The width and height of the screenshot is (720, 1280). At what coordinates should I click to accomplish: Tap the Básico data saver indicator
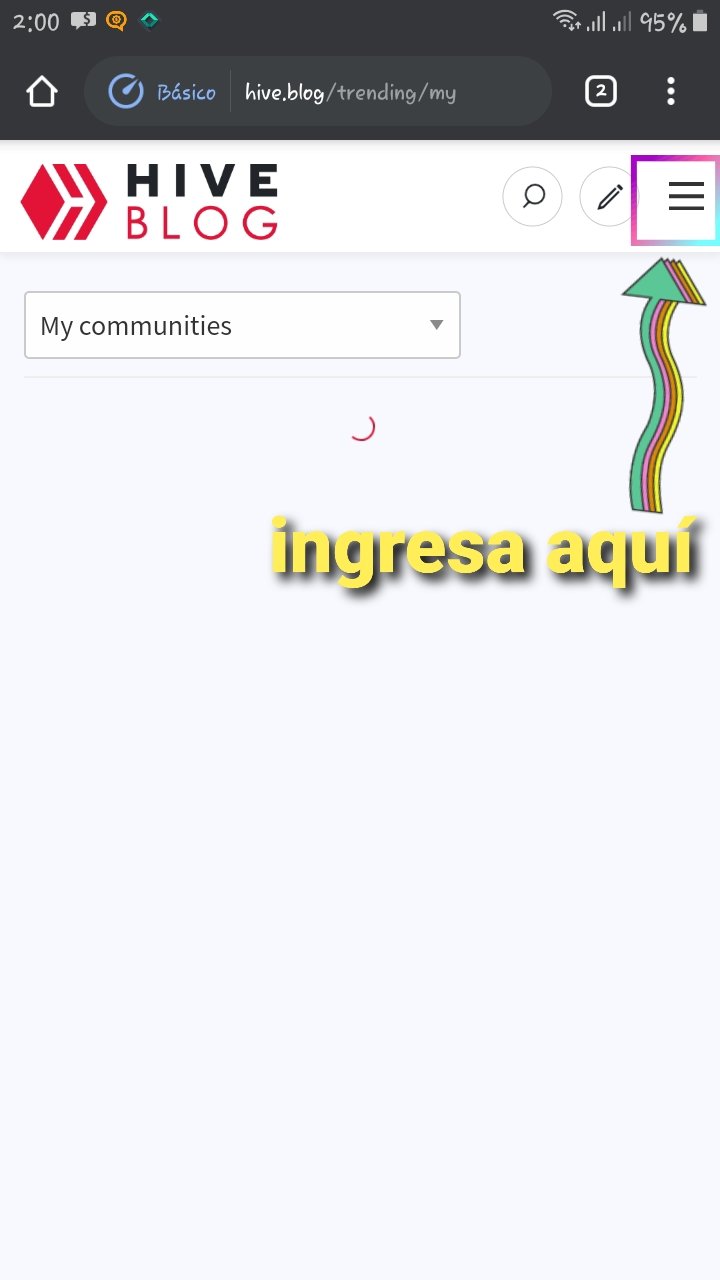pyautogui.click(x=163, y=92)
